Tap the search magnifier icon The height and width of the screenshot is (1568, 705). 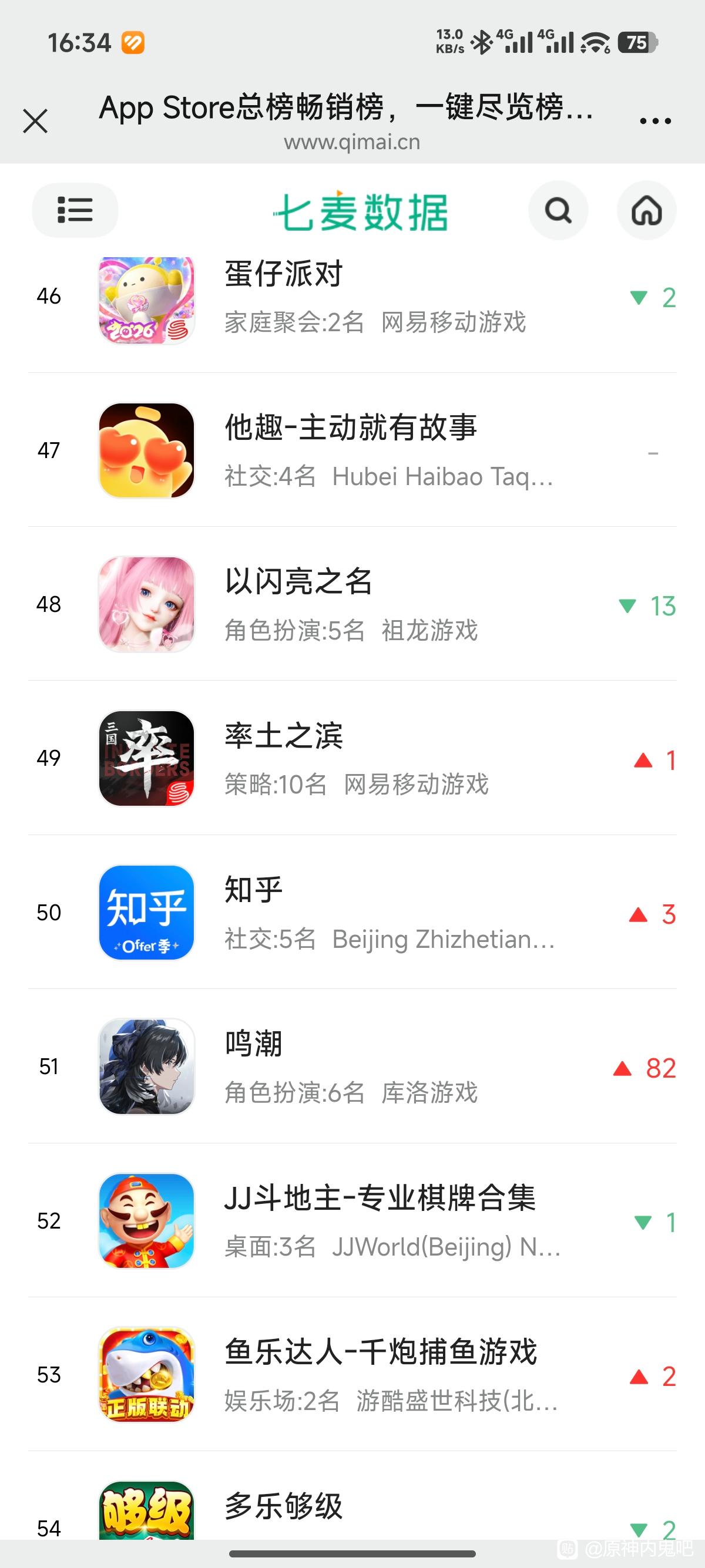click(558, 211)
